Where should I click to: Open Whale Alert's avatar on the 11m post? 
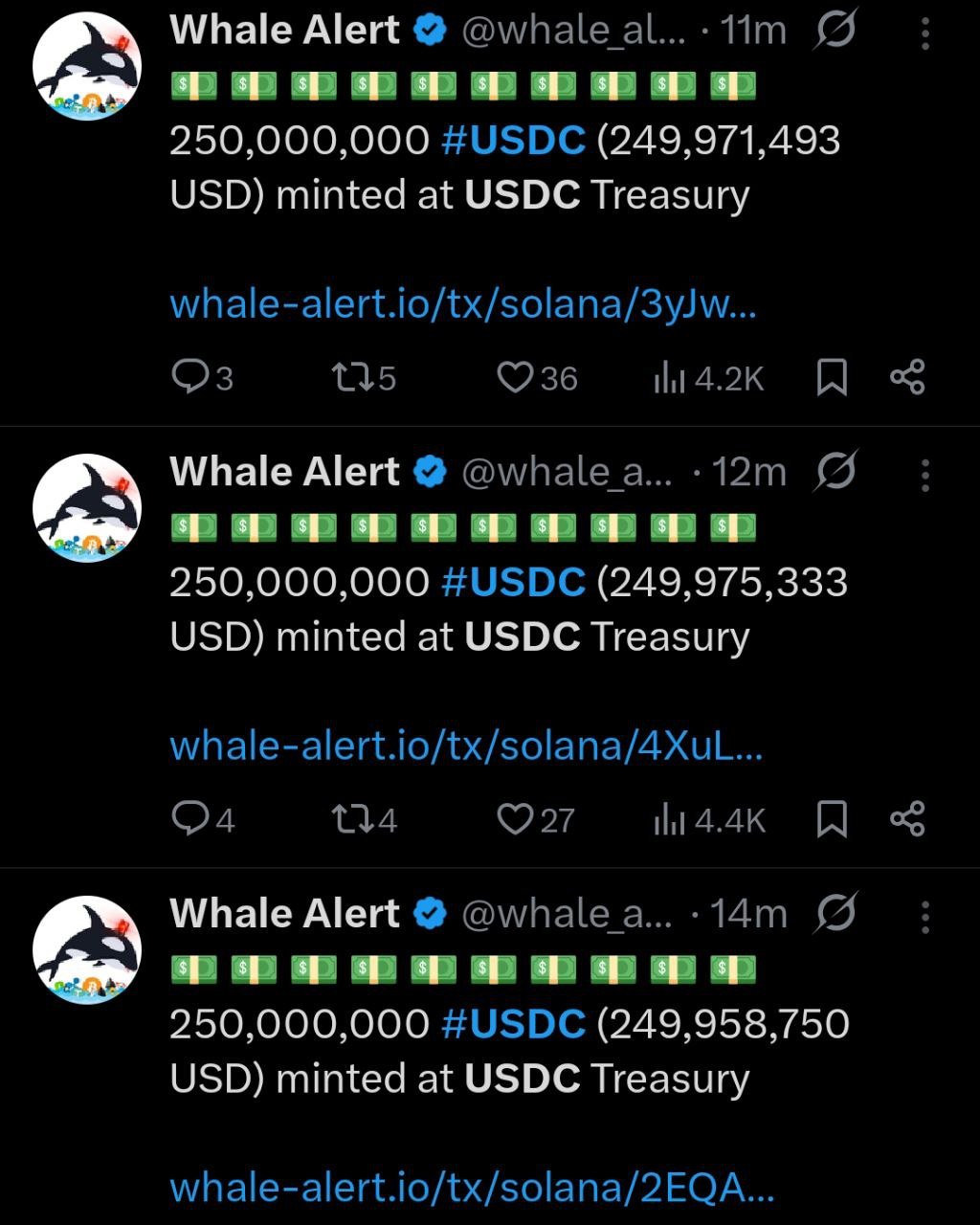(87, 66)
